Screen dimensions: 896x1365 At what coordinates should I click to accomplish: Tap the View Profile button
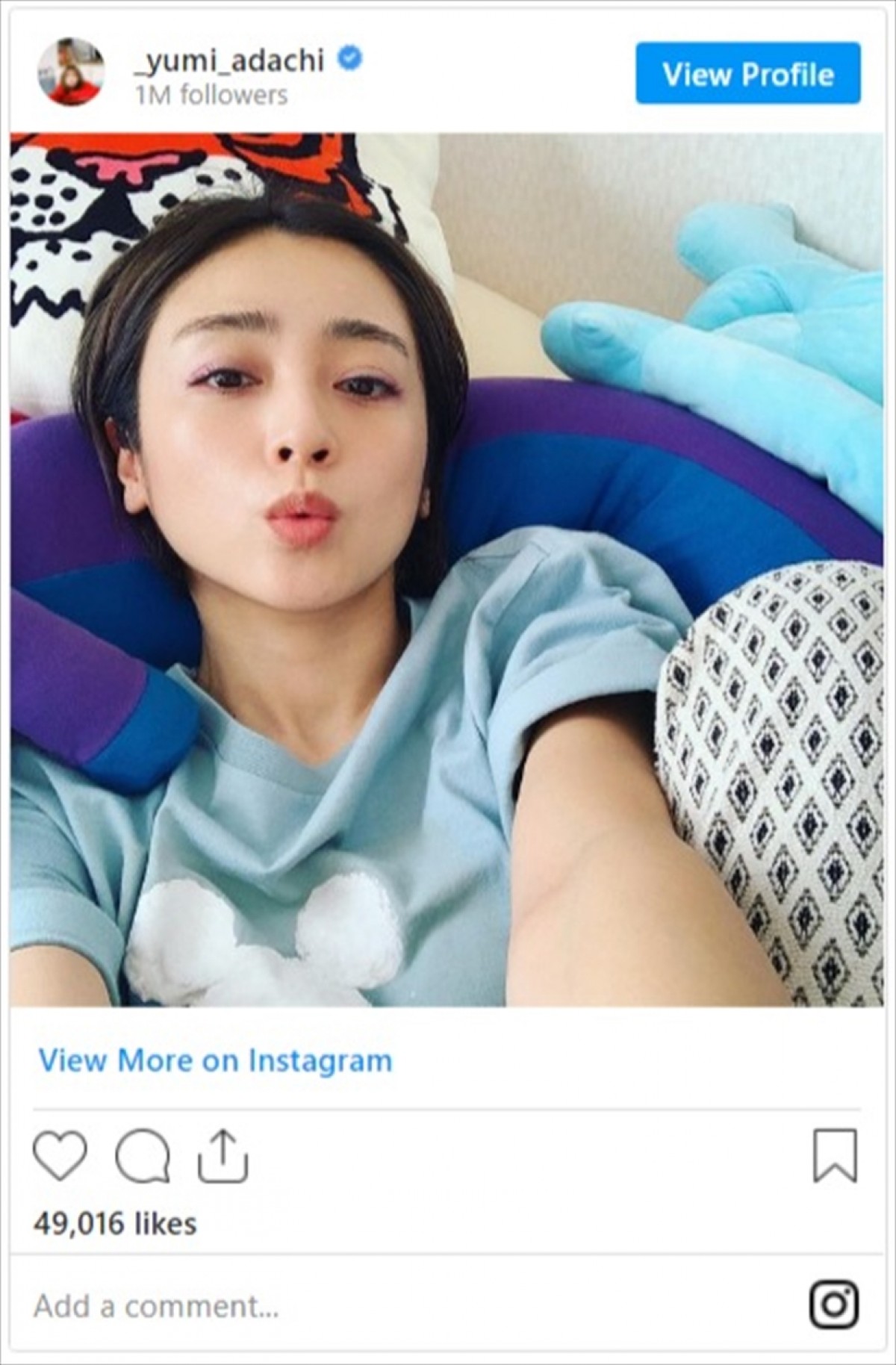point(747,74)
